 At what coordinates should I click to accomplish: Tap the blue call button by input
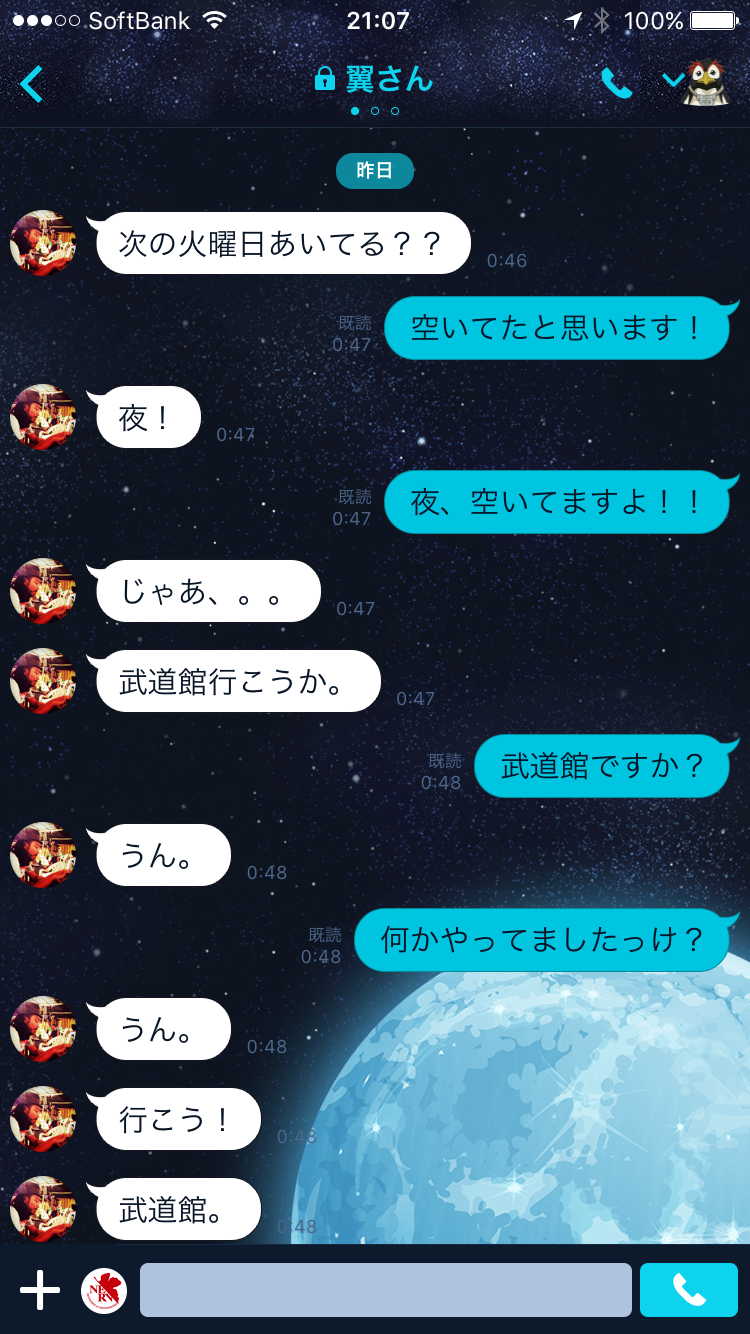pos(689,1290)
